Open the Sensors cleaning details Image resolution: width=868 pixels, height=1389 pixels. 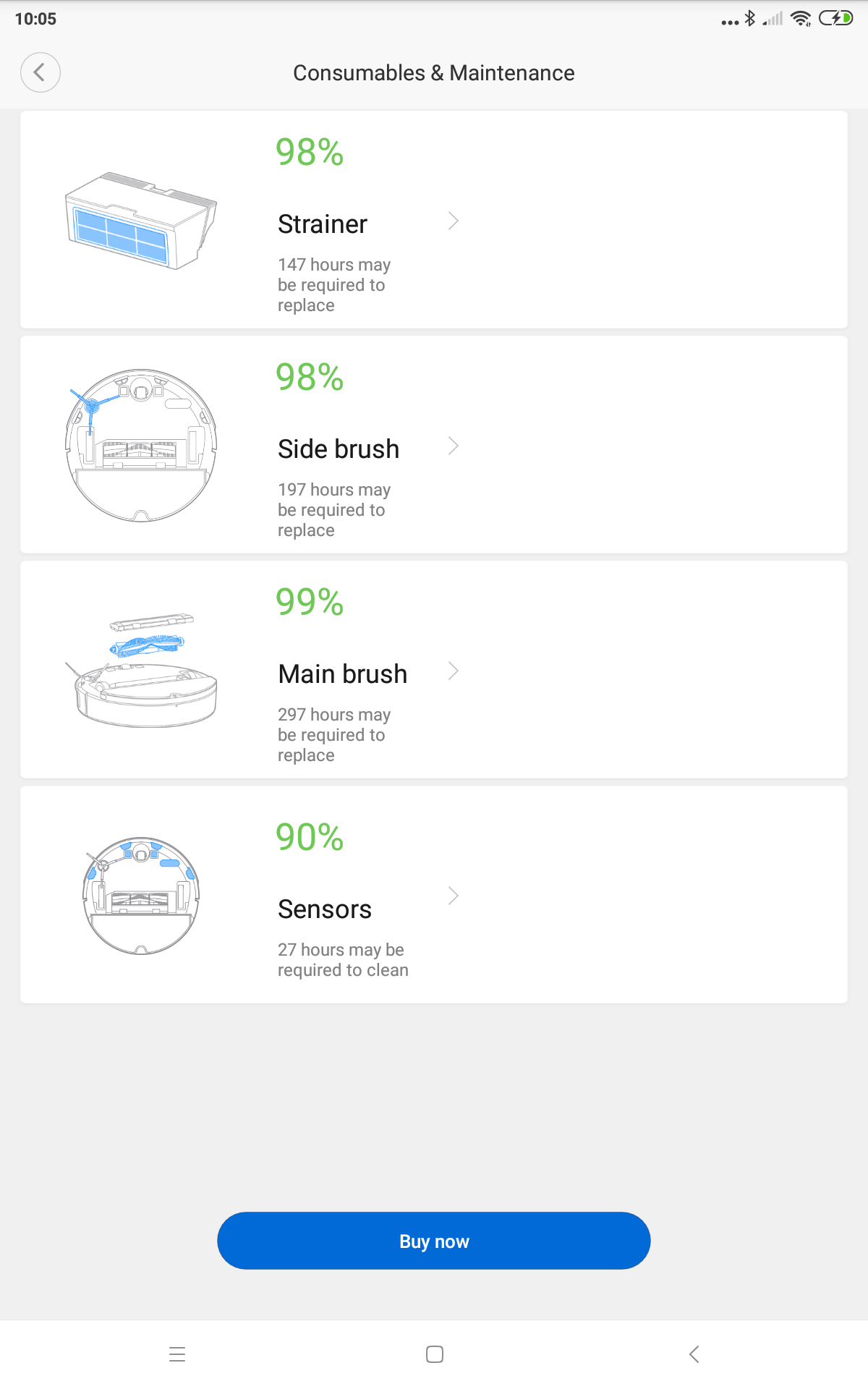pyautogui.click(x=434, y=895)
